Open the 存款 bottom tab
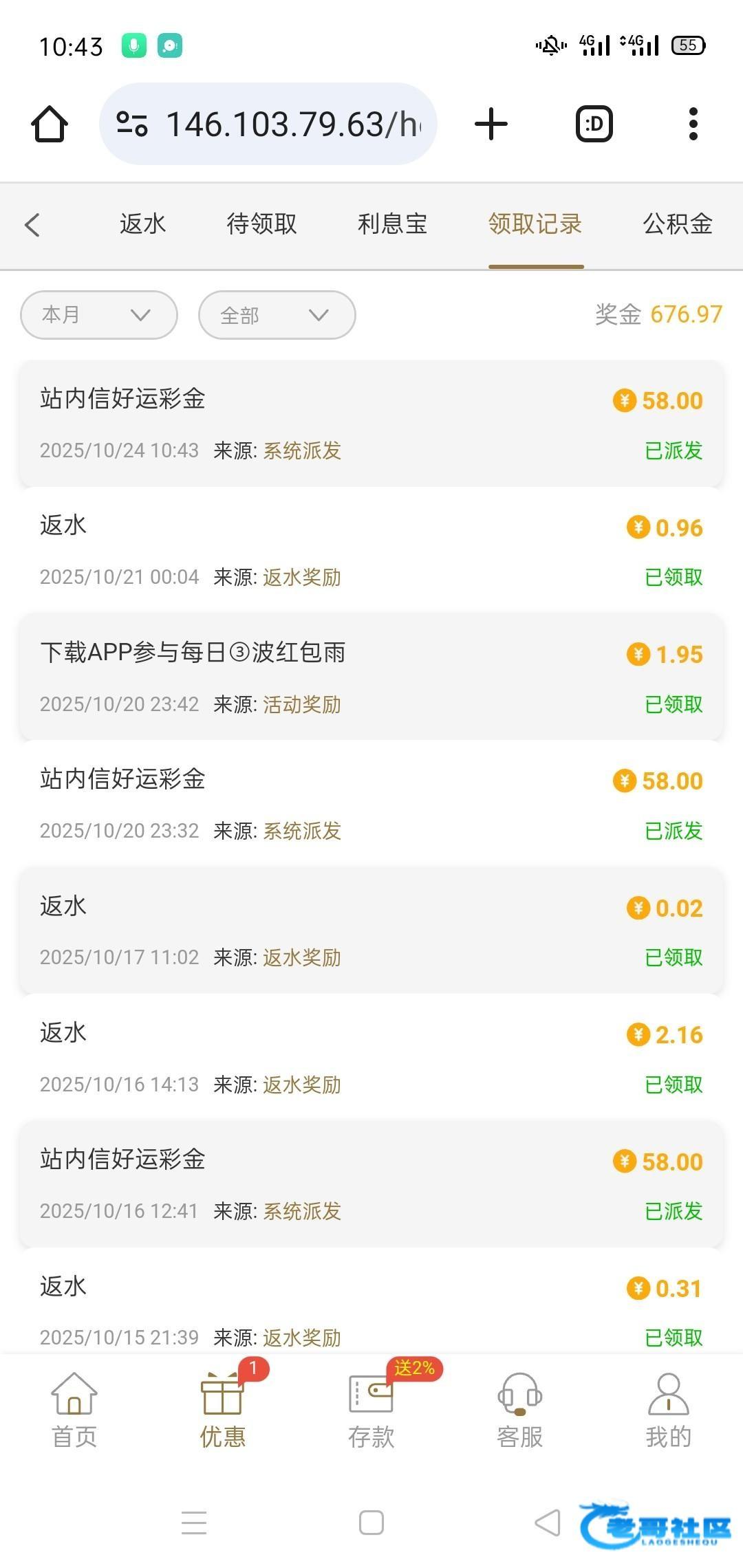 pyautogui.click(x=371, y=1410)
